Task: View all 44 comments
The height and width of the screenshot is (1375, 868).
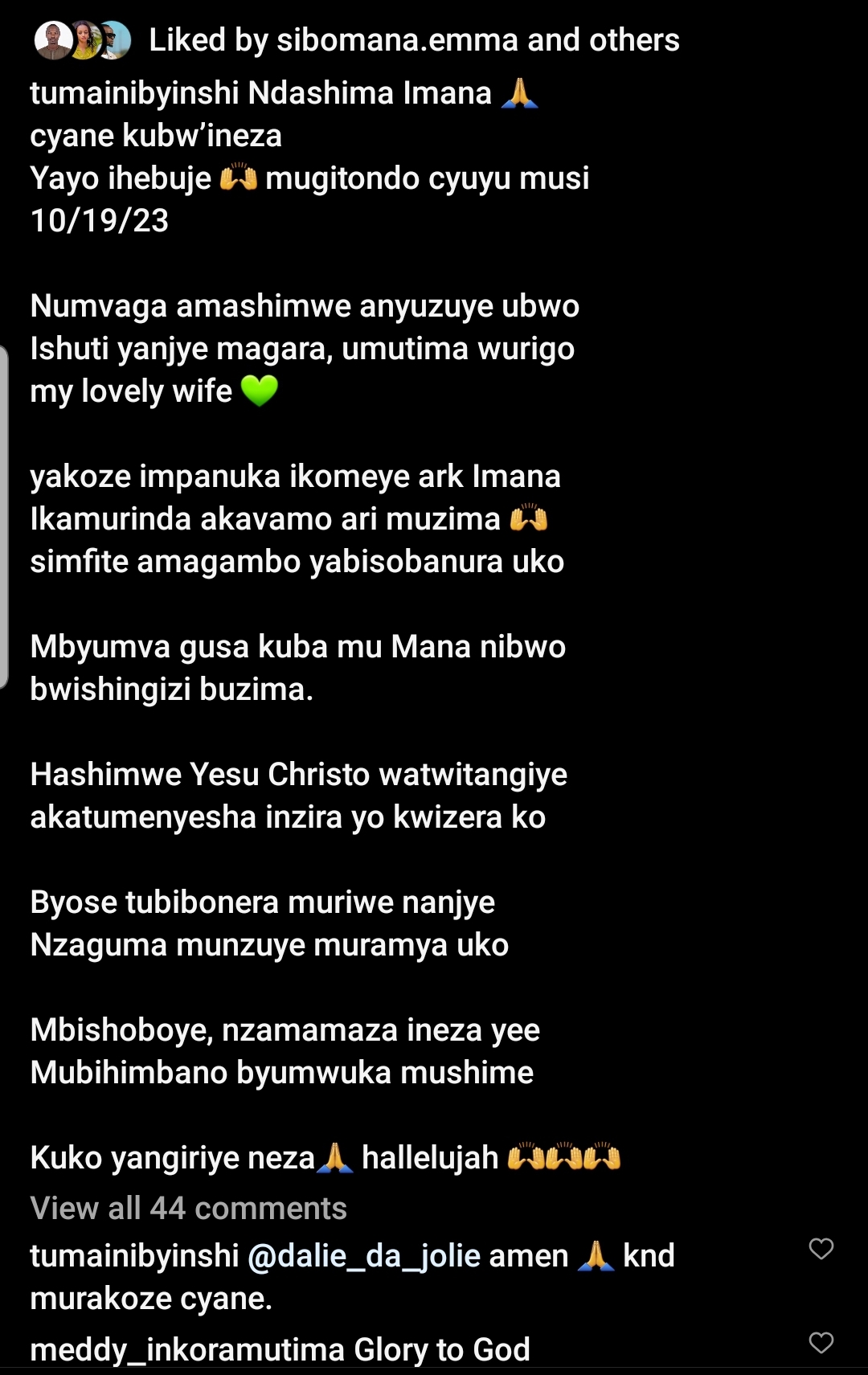Action: coord(188,1208)
